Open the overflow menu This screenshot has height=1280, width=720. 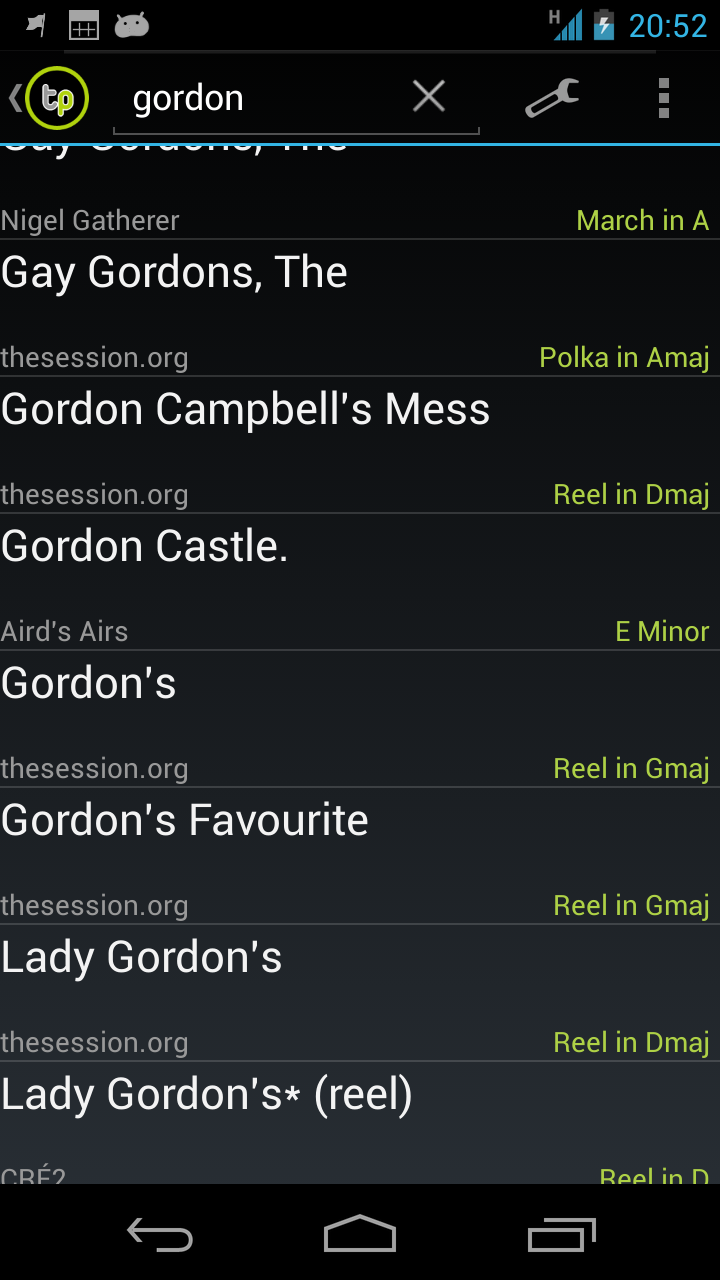pyautogui.click(x=663, y=98)
